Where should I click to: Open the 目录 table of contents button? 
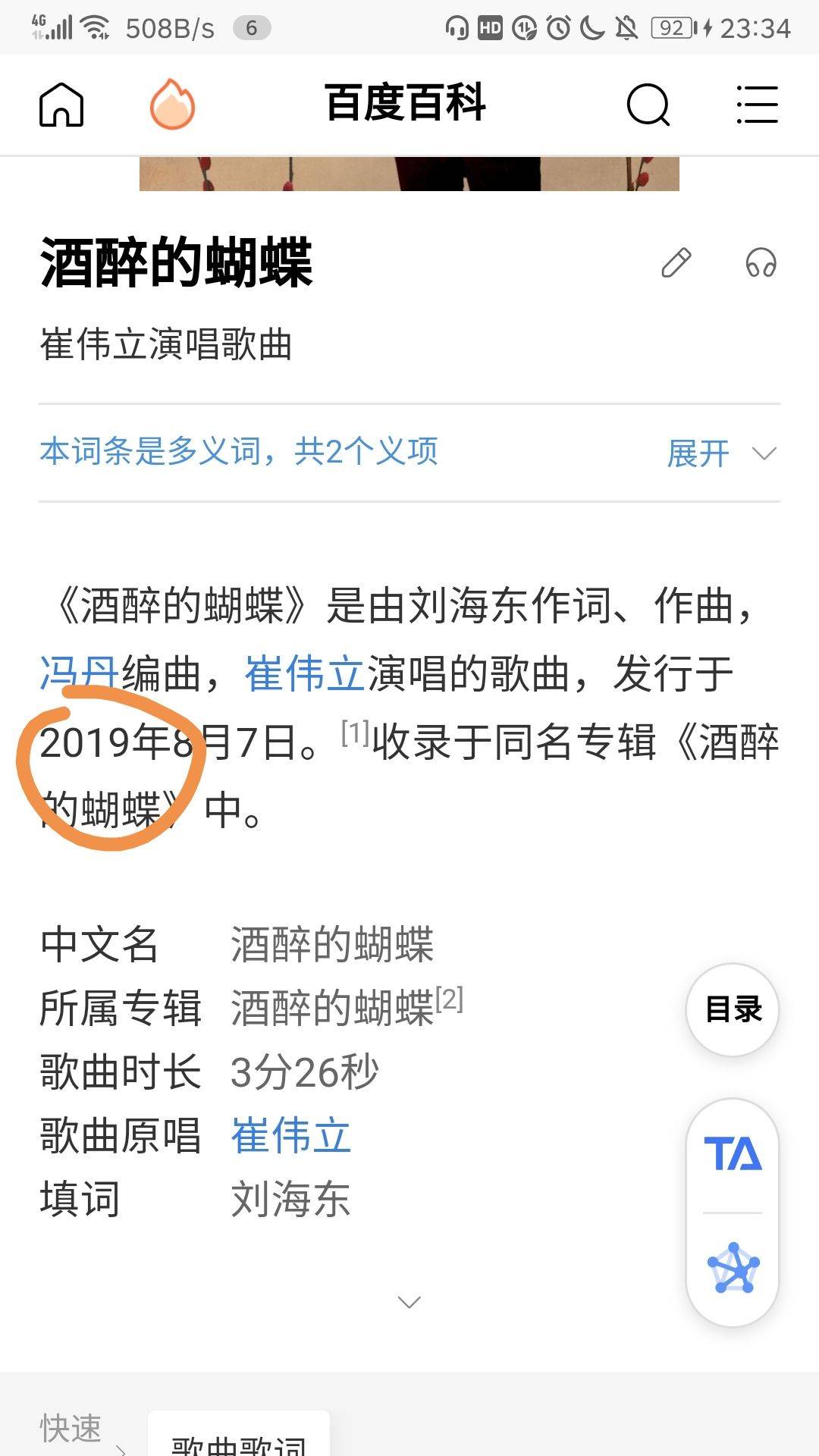click(733, 1009)
